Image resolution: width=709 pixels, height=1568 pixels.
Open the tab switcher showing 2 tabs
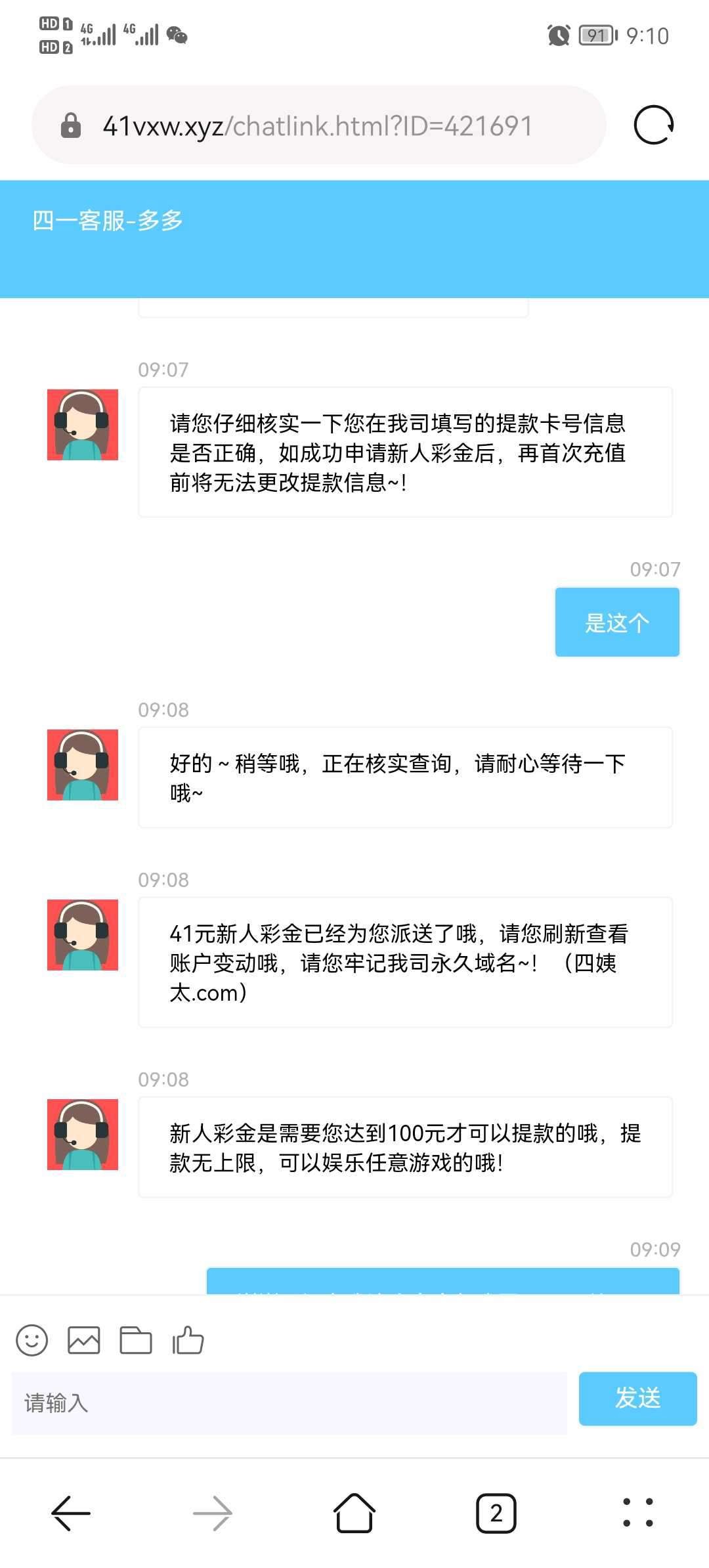tap(496, 1513)
